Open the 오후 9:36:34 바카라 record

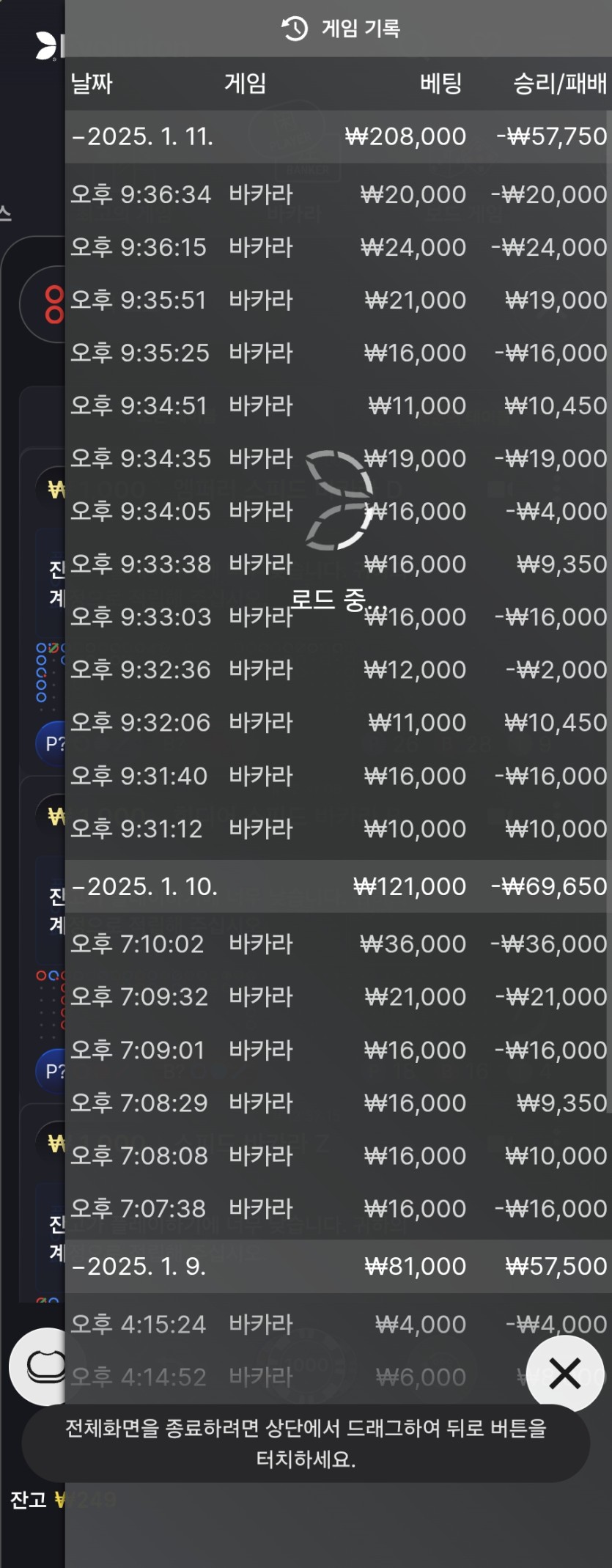(337, 194)
